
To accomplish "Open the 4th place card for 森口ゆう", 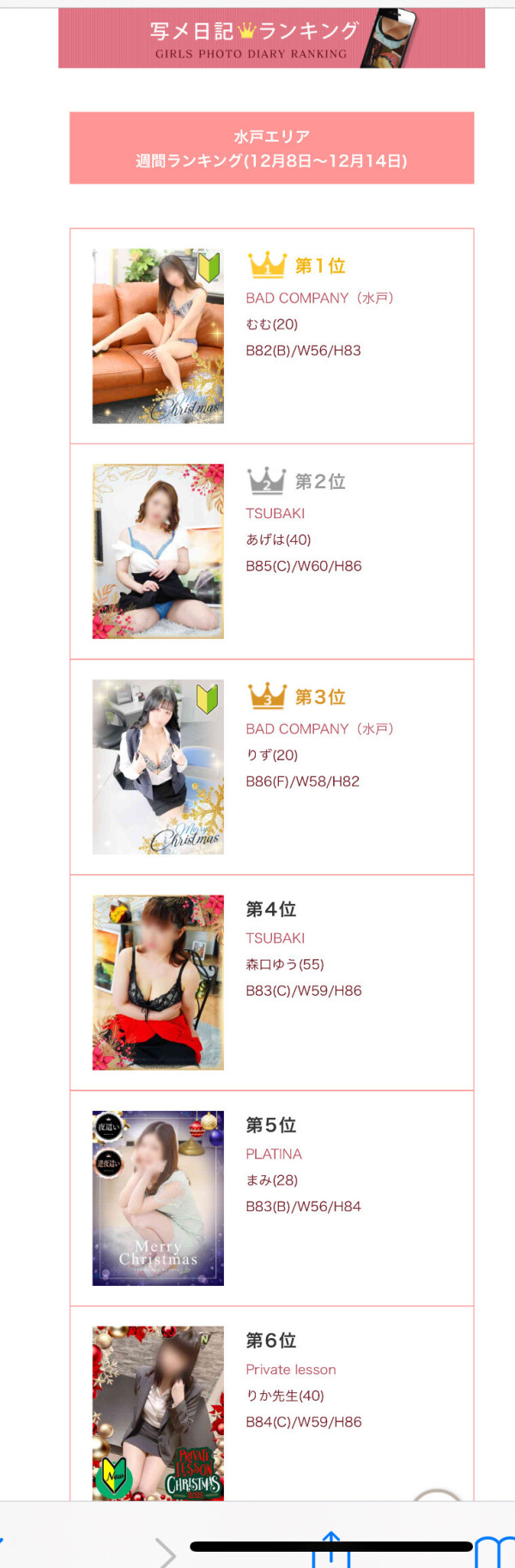I will tap(271, 982).
